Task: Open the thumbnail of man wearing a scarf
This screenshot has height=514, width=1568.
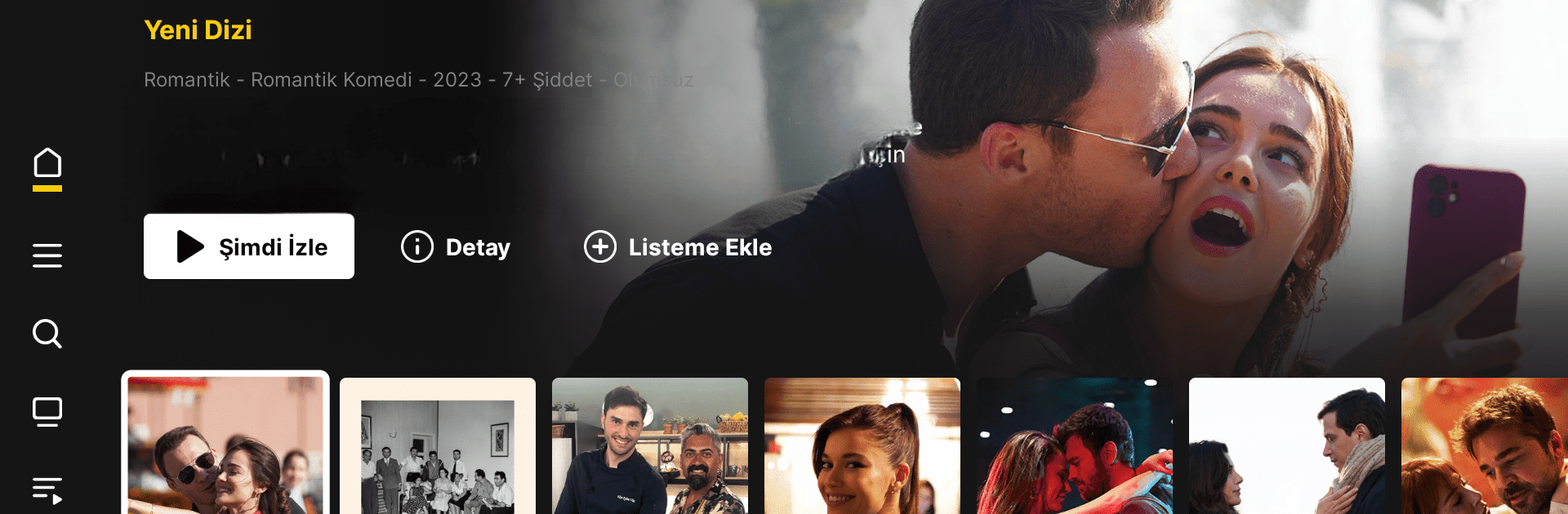Action: 1287,447
